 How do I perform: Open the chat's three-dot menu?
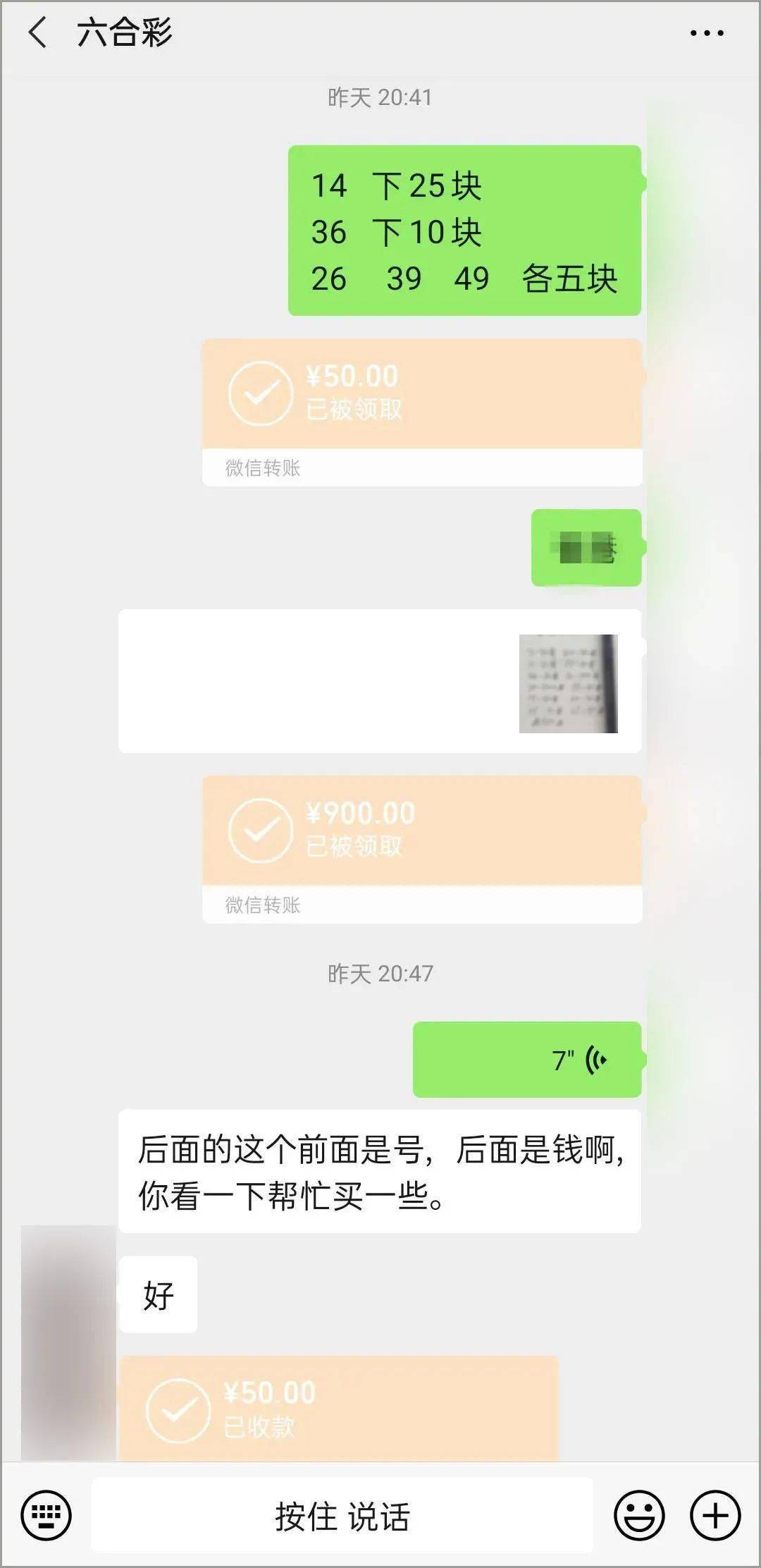coord(707,33)
